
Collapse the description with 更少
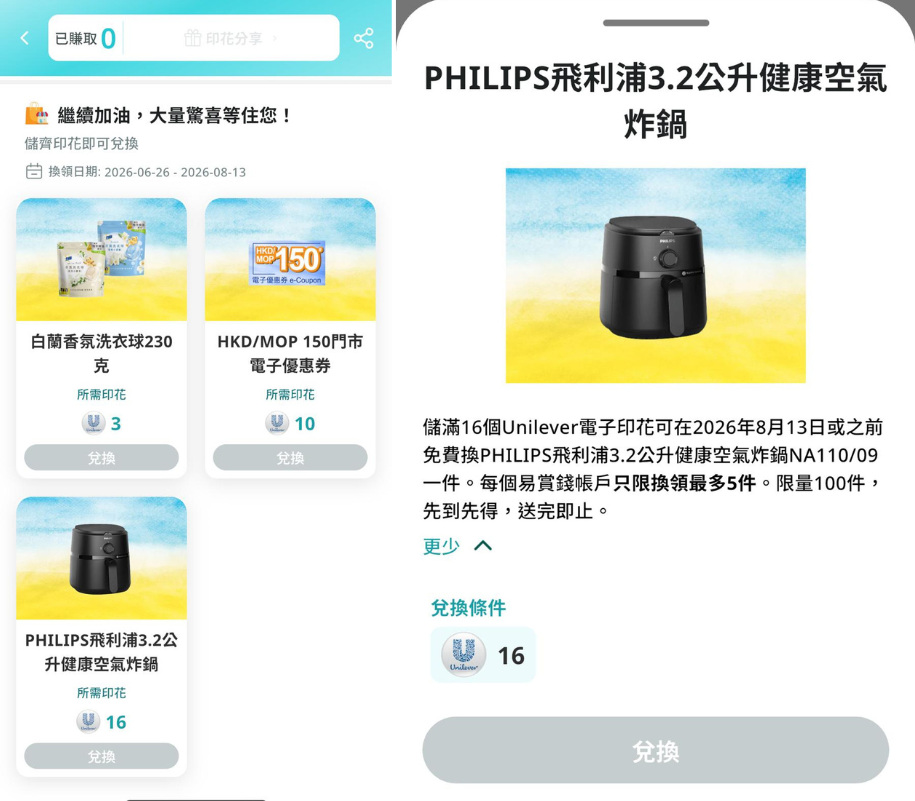[458, 546]
